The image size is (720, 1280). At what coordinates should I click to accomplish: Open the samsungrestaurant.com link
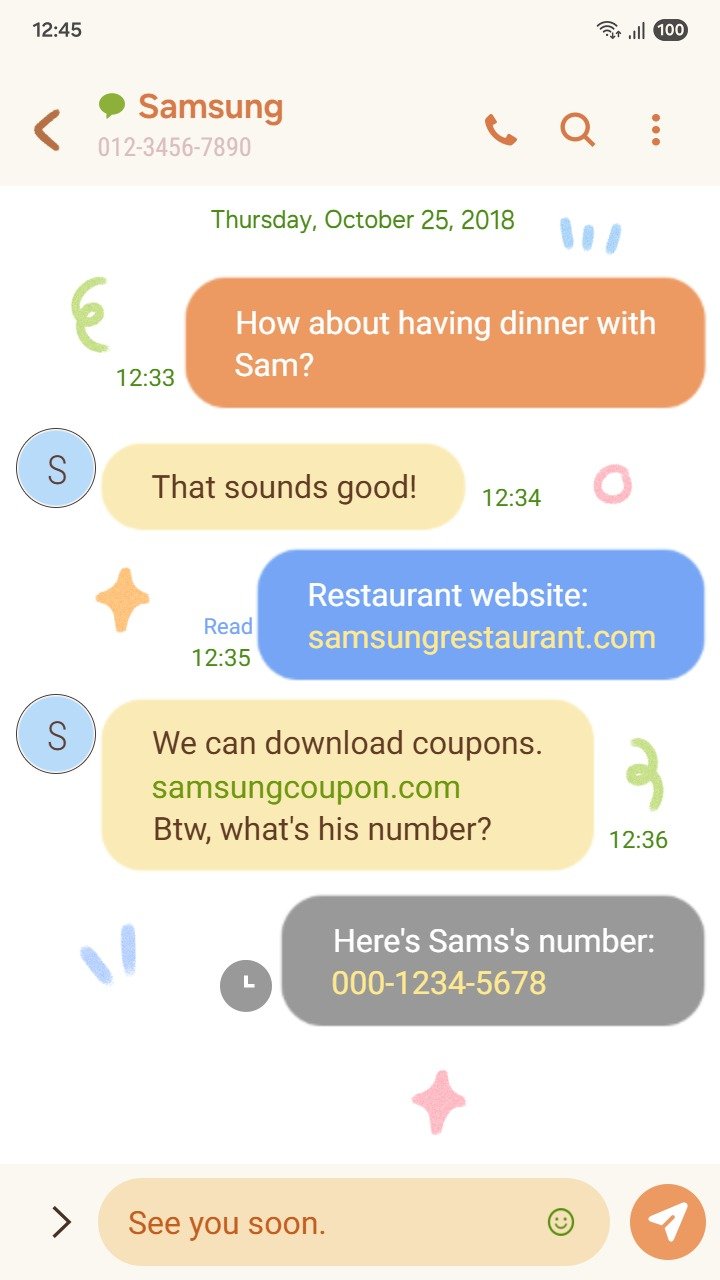pyautogui.click(x=481, y=638)
